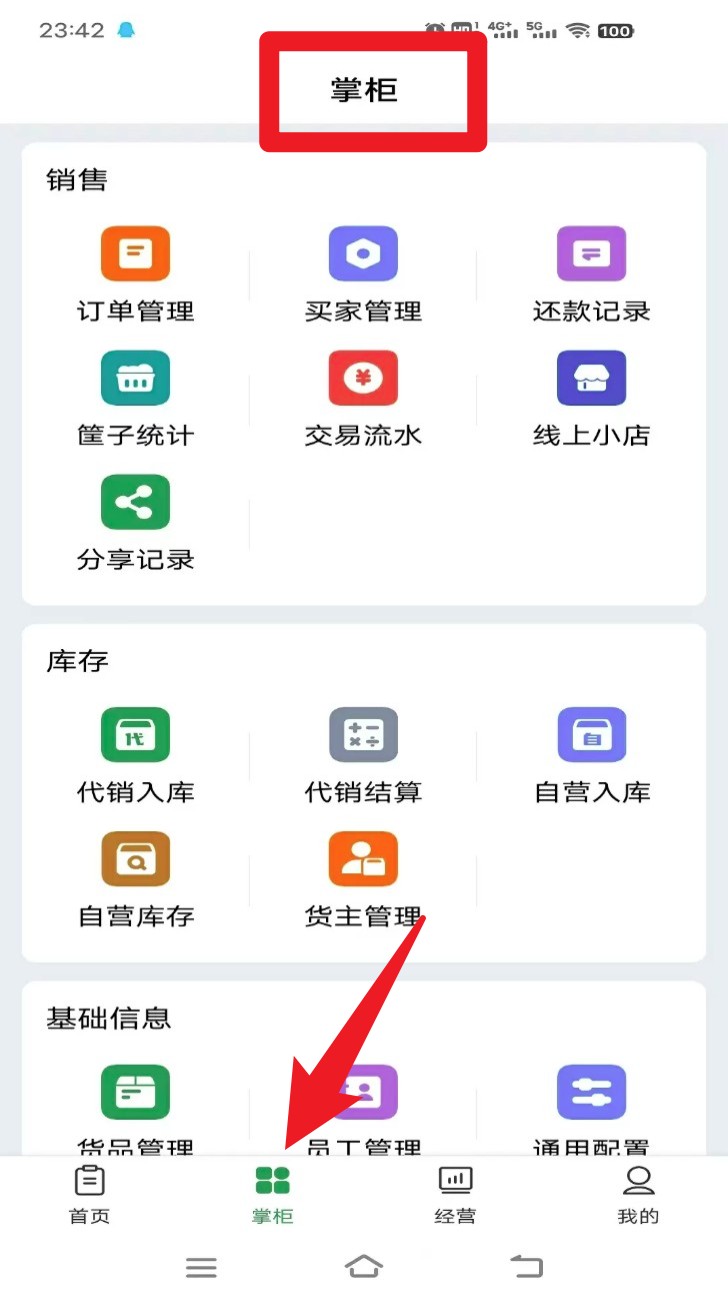Select the 代销入库 icon
The width and height of the screenshot is (728, 1302).
135,735
